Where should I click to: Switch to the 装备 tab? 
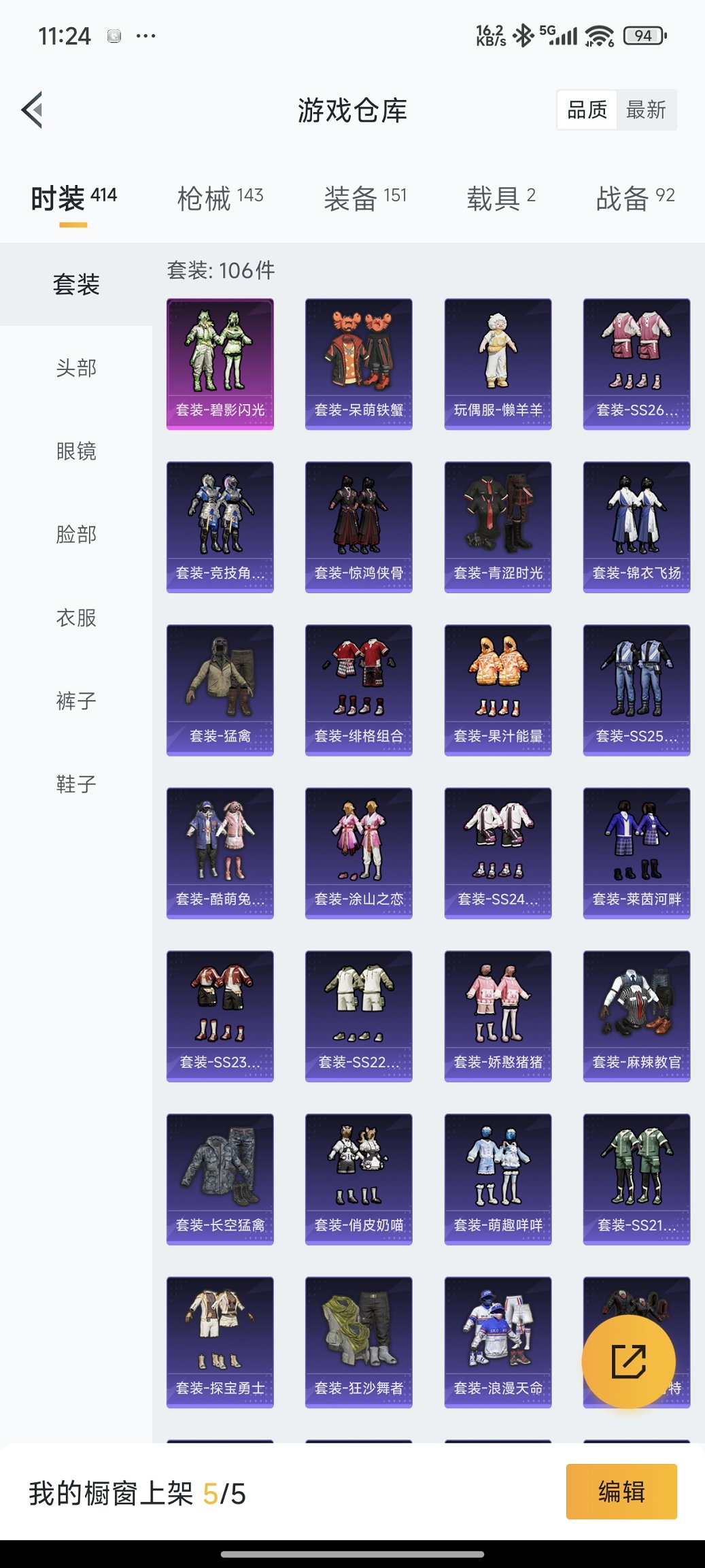(x=365, y=198)
